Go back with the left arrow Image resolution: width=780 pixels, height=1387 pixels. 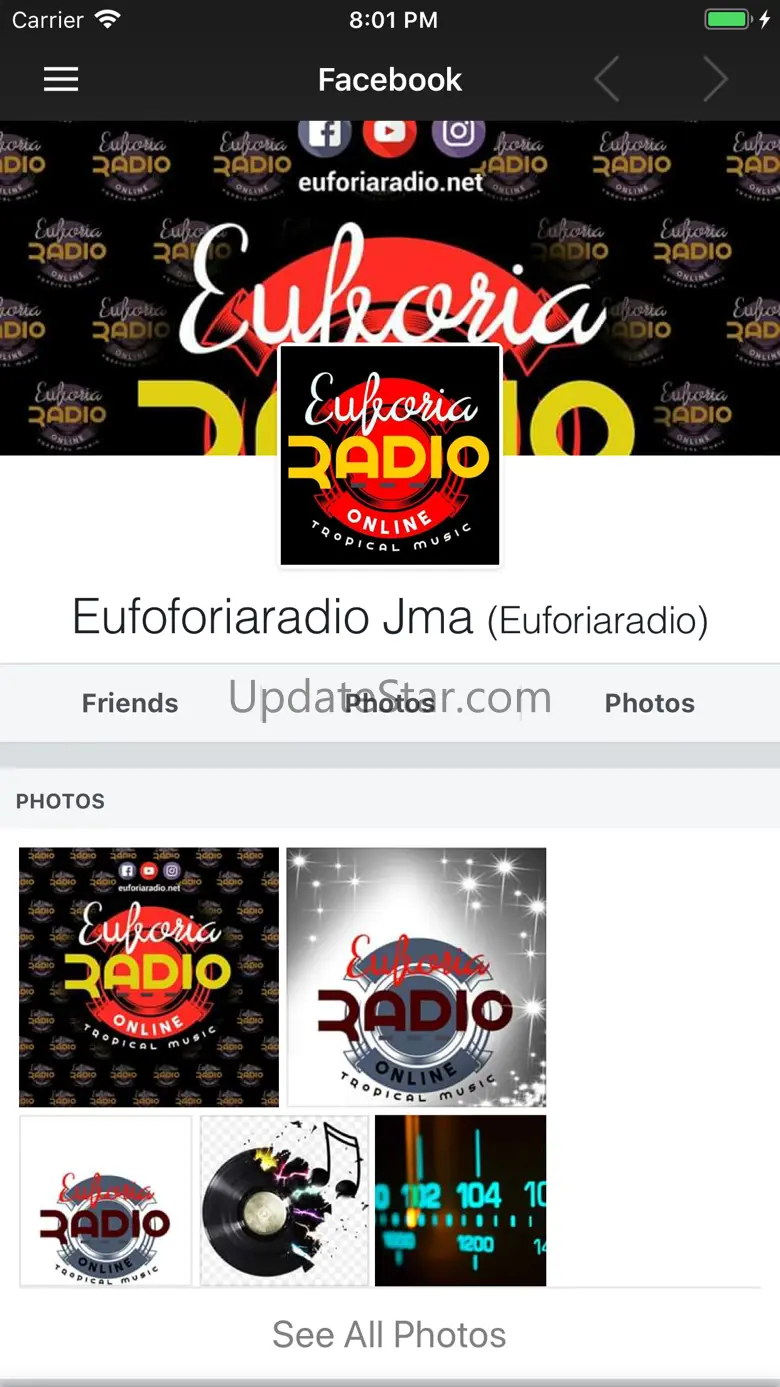coord(607,80)
